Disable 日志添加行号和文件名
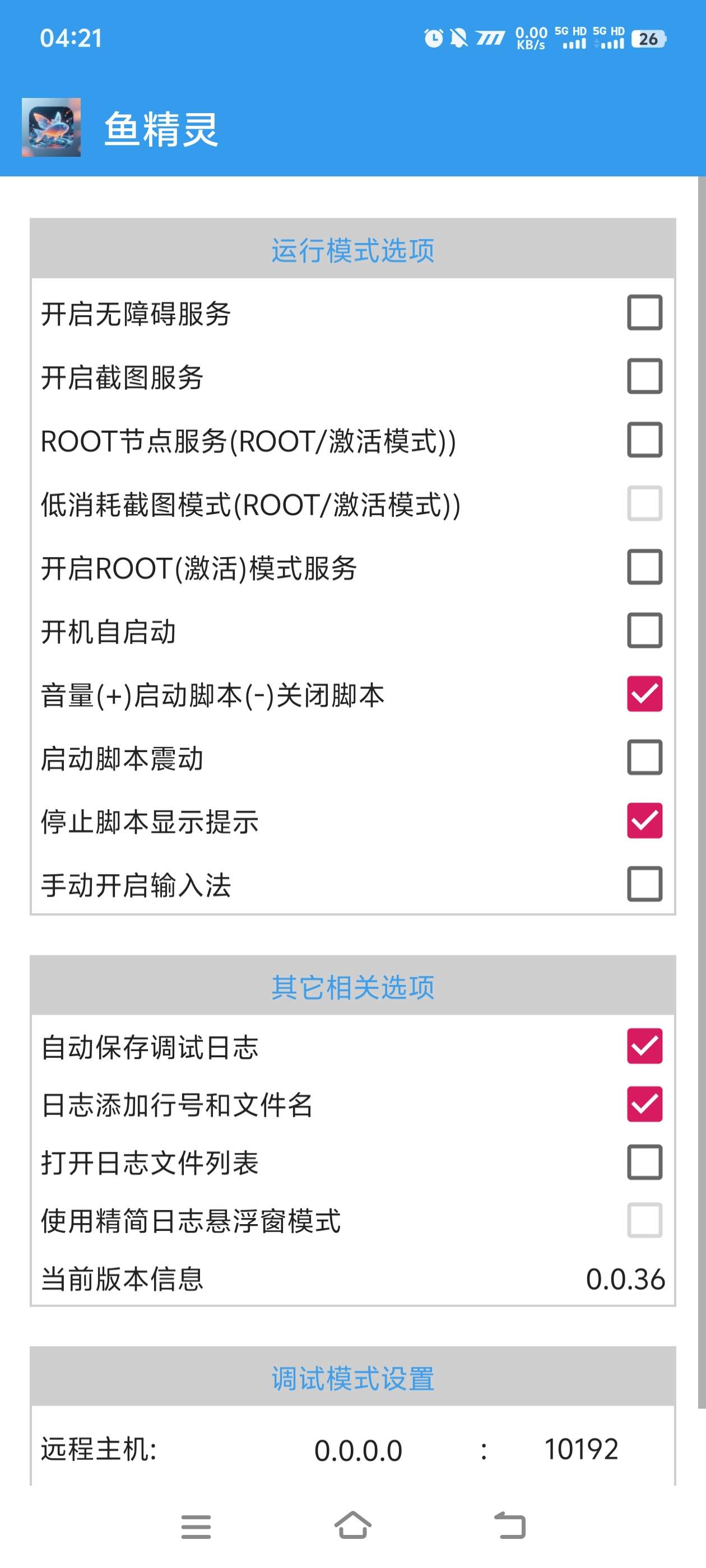 point(644,1104)
